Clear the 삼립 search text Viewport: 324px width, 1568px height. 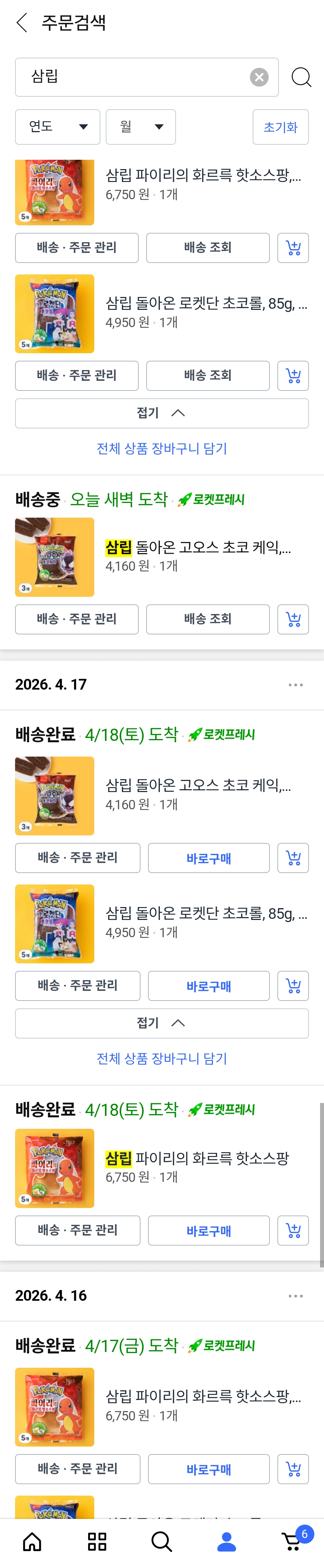[259, 77]
